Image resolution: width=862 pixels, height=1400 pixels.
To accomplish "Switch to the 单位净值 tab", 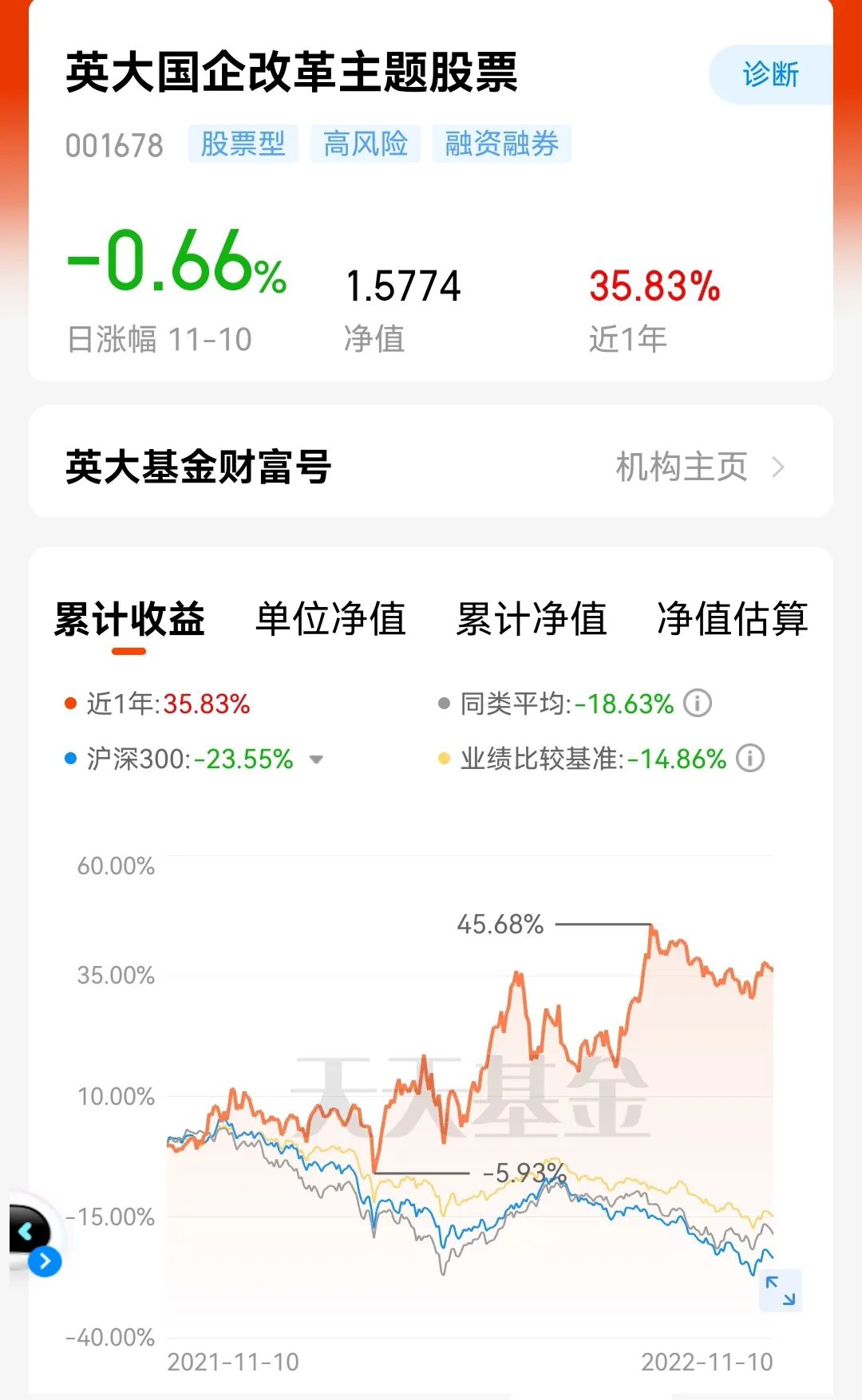I will point(330,619).
